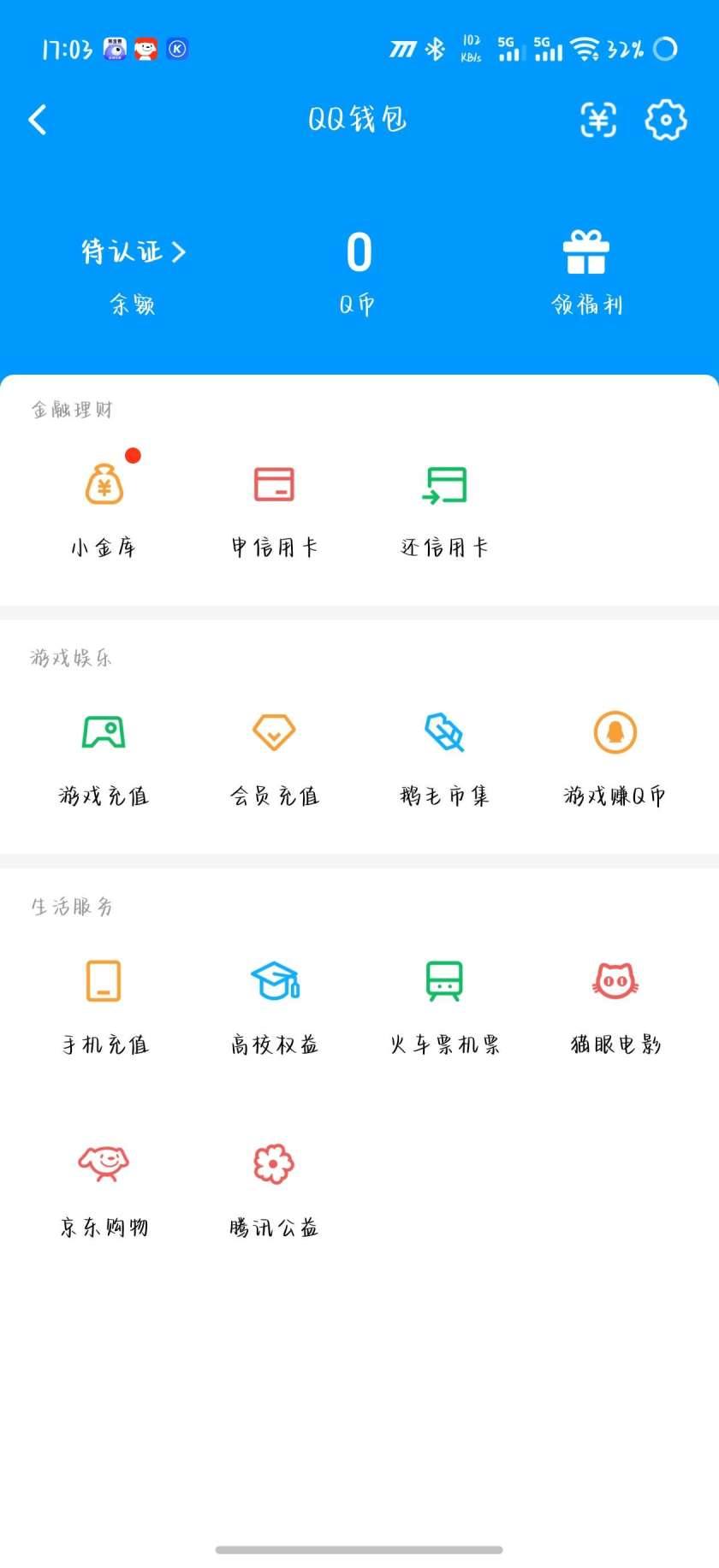The height and width of the screenshot is (1568, 719).
Task: Open 还信用卡 credit card repayment
Action: 444,505
